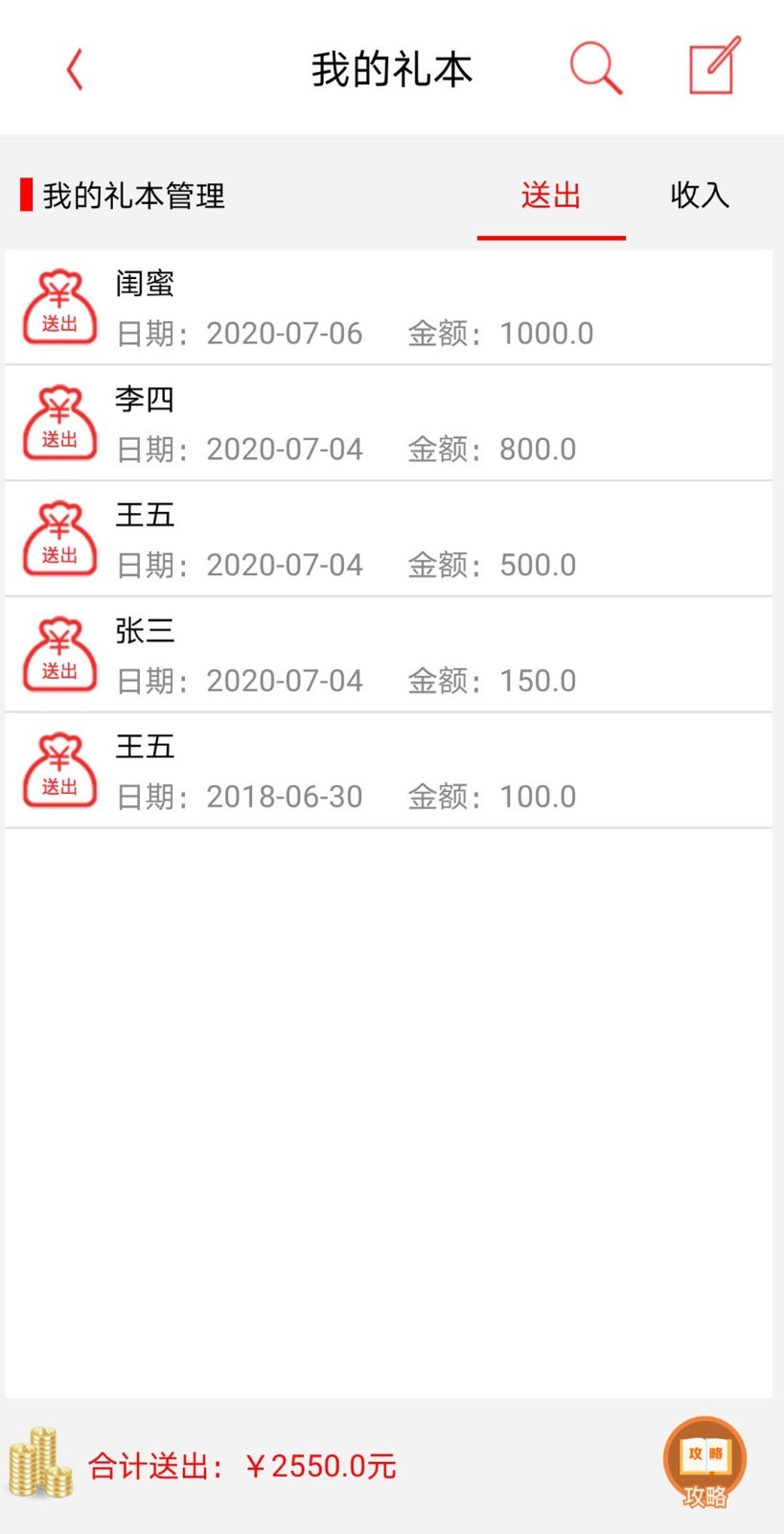Viewport: 784px width, 1534px height.
Task: Select the 送出 tab
Action: tap(551, 196)
